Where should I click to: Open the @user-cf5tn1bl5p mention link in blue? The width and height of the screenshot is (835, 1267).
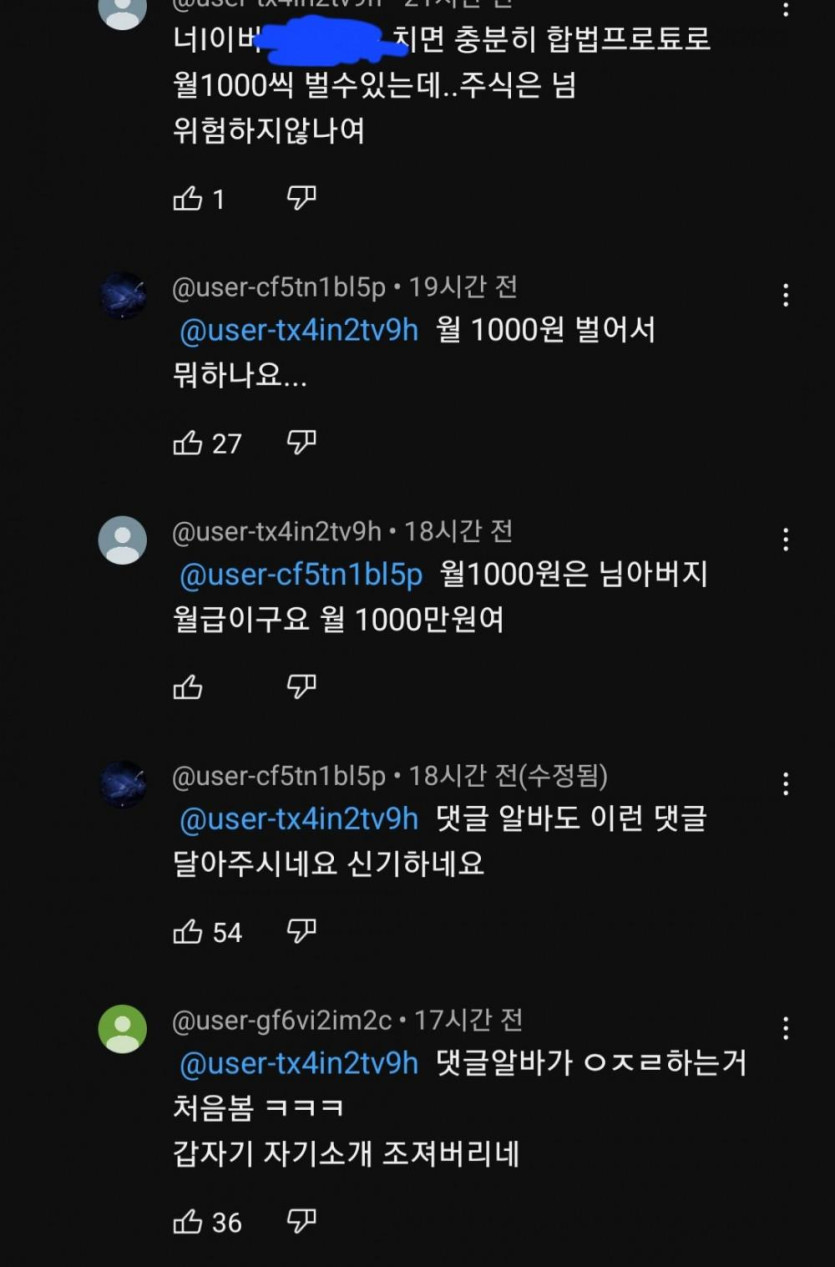[x=301, y=575]
